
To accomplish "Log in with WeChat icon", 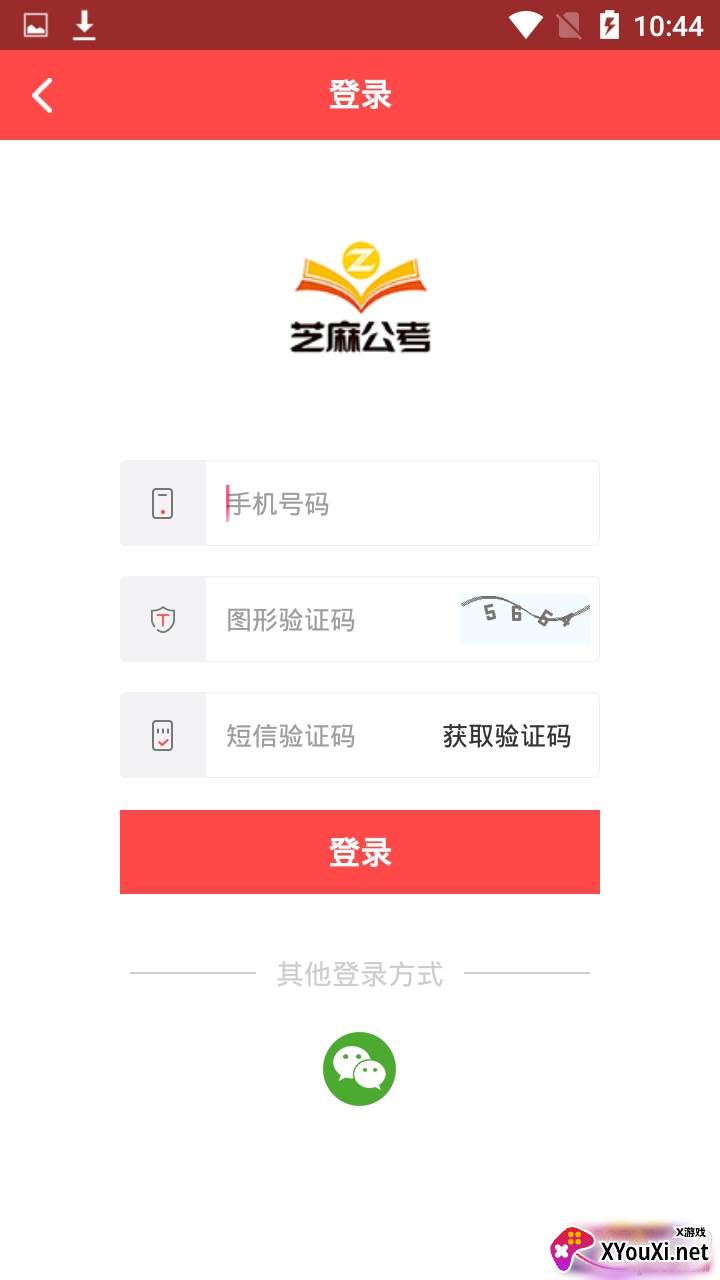I will pyautogui.click(x=360, y=1068).
